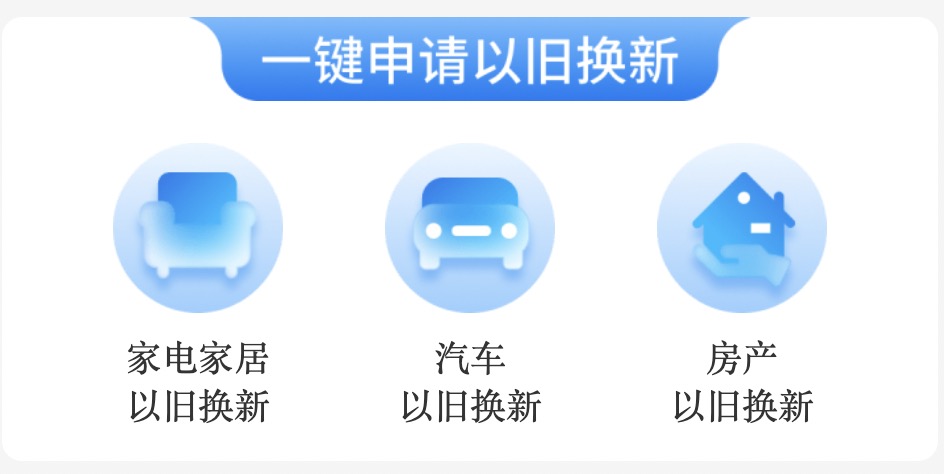Apply for 房产以旧换新
This screenshot has height=474, width=944.
742,228
